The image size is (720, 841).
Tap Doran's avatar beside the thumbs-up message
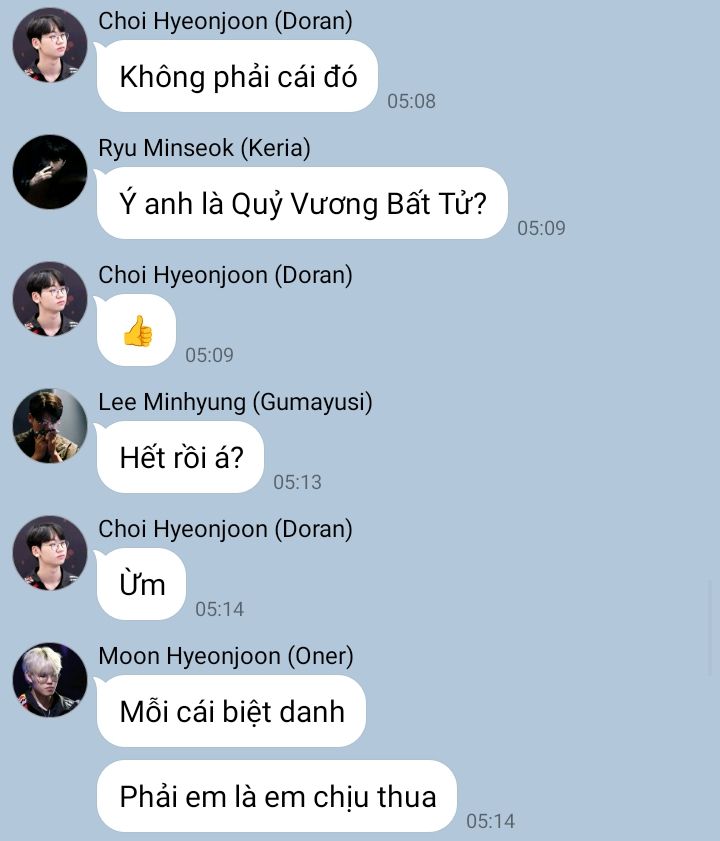click(50, 299)
